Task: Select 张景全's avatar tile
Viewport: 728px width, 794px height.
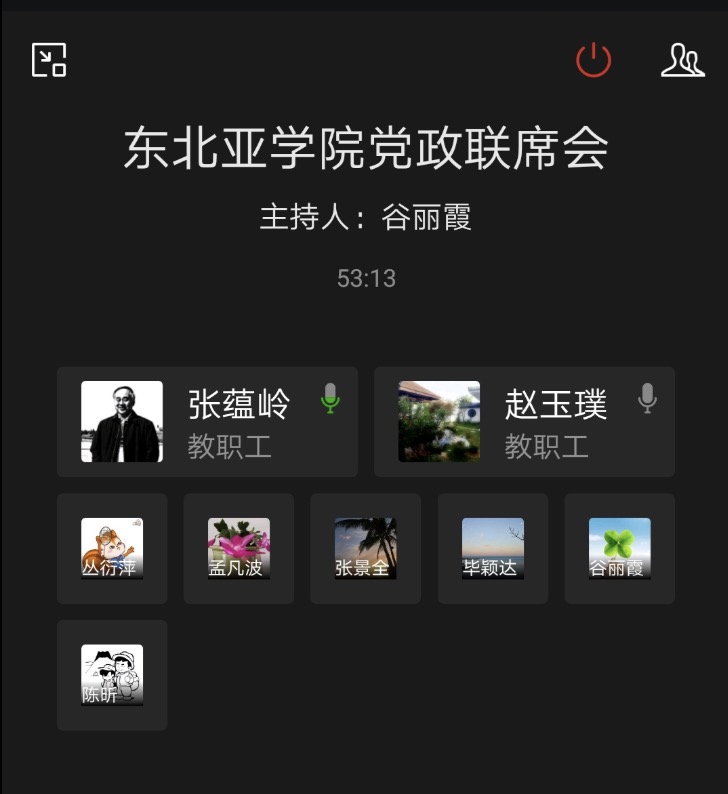Action: pos(365,548)
